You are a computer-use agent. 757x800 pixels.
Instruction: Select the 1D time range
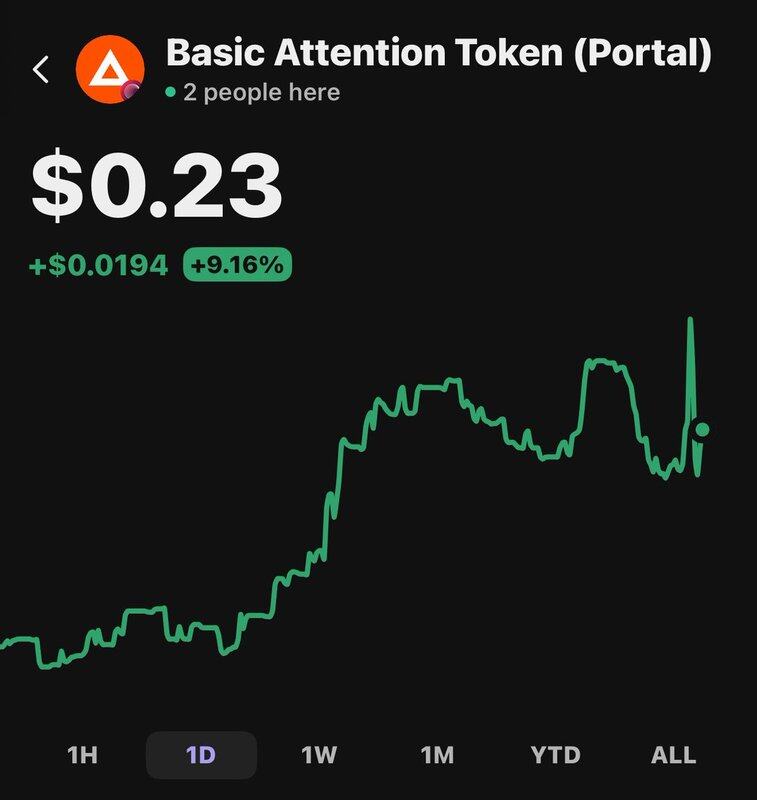pos(201,755)
